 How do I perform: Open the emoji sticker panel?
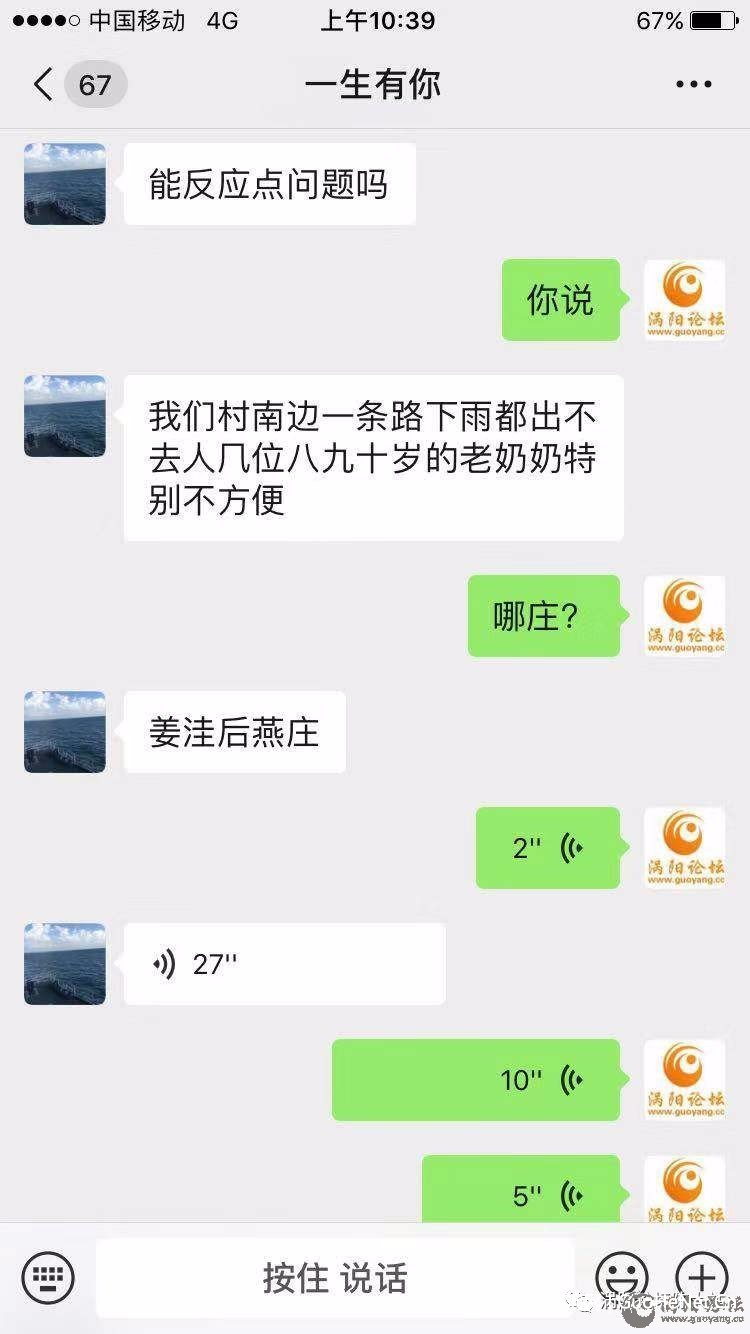[622, 1277]
